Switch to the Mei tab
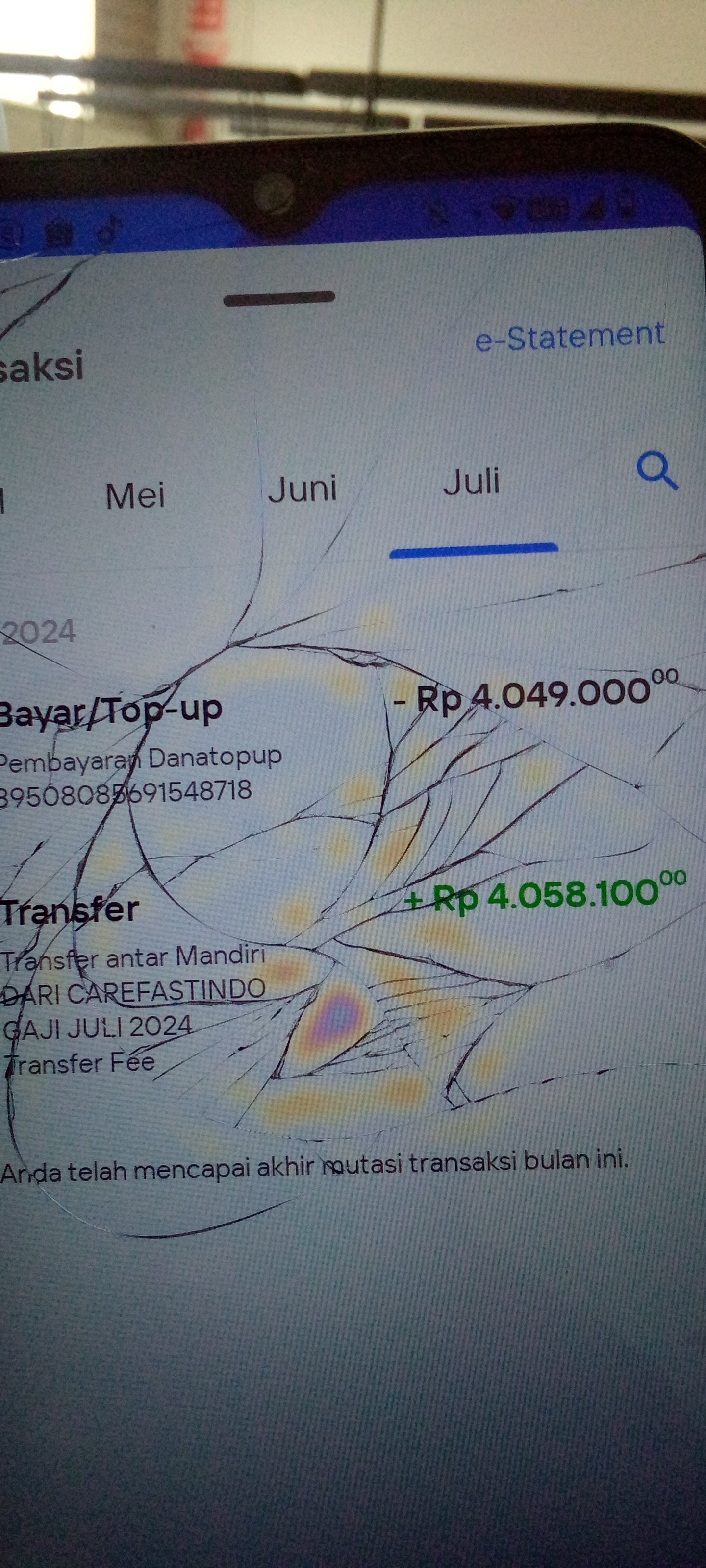706x1568 pixels. click(135, 495)
